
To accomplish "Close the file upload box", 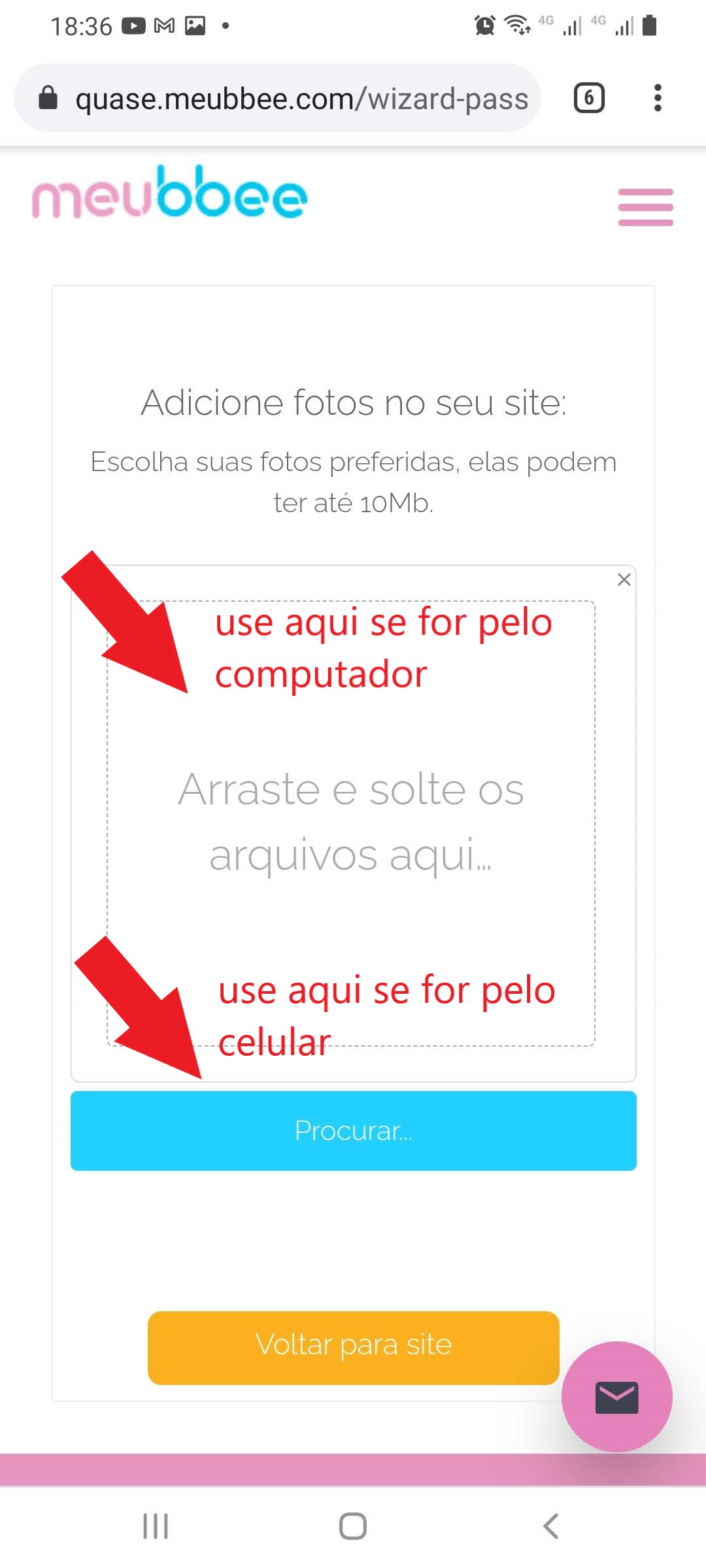I will [x=624, y=580].
